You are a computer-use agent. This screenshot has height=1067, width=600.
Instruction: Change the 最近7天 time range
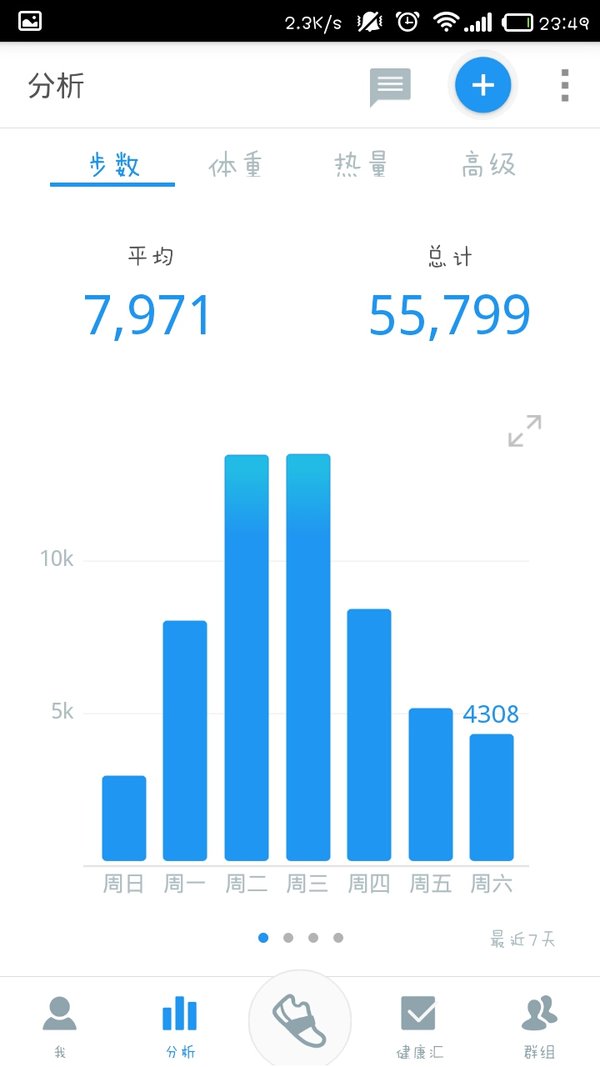pos(522,940)
